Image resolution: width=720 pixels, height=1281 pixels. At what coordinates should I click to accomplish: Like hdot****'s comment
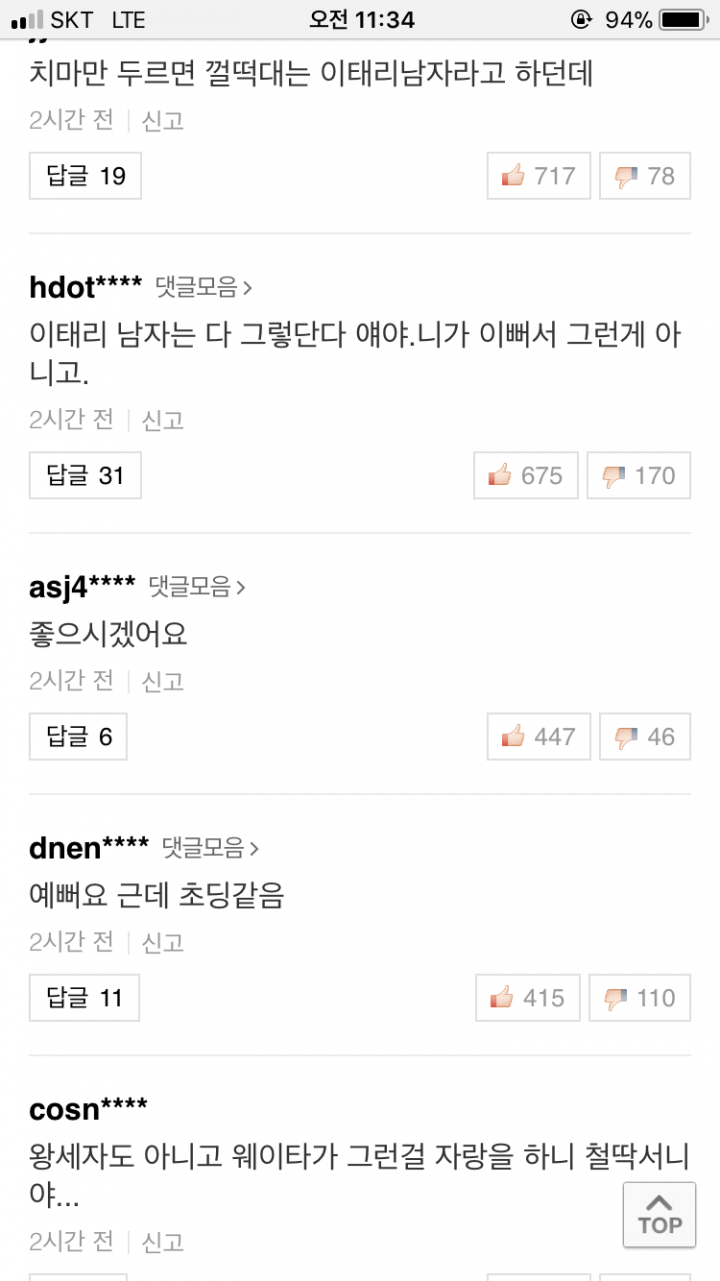pos(526,475)
